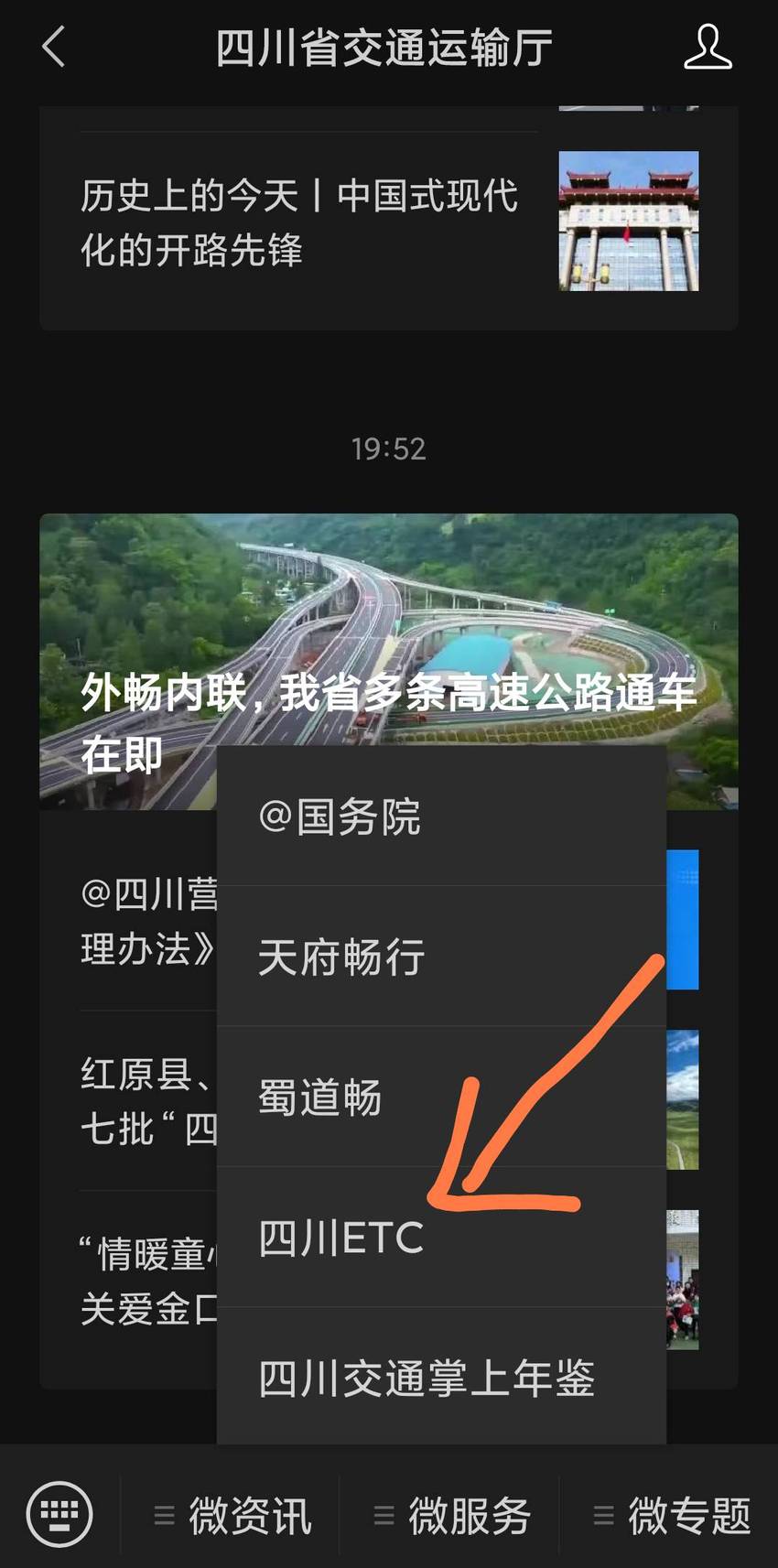Viewport: 778px width, 1568px height.
Task: Go back using the top-left arrow
Action: click(54, 47)
